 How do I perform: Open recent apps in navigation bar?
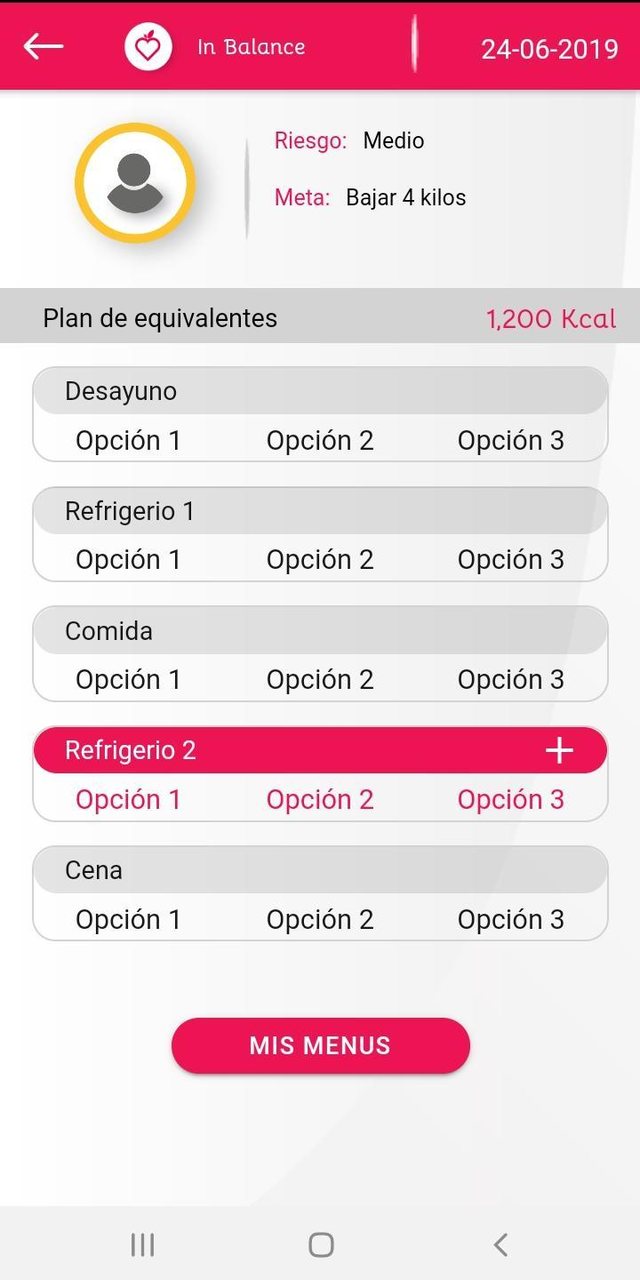pyautogui.click(x=142, y=1244)
